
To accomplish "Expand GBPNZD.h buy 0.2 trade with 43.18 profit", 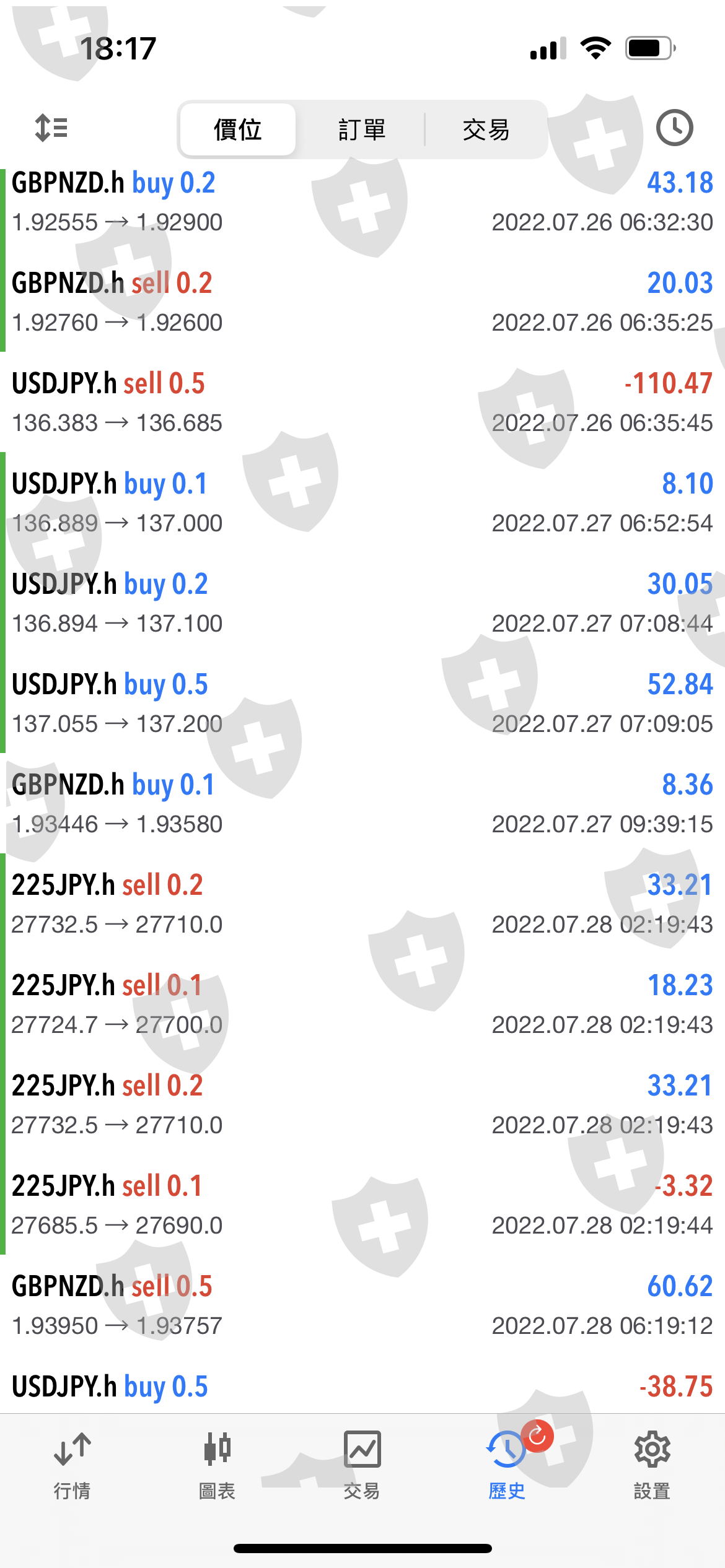I will click(362, 202).
